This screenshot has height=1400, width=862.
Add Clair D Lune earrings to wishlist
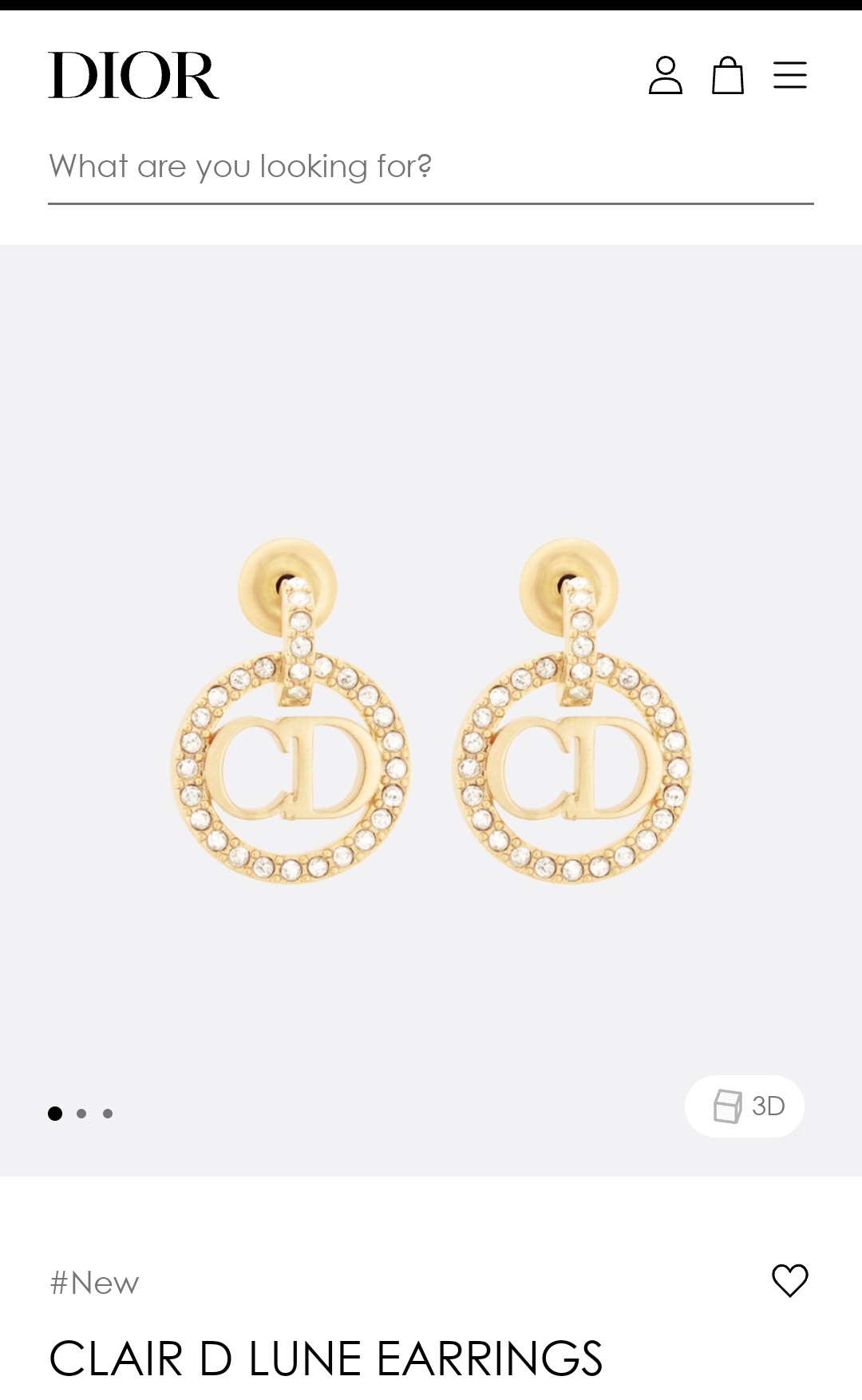[x=789, y=1280]
